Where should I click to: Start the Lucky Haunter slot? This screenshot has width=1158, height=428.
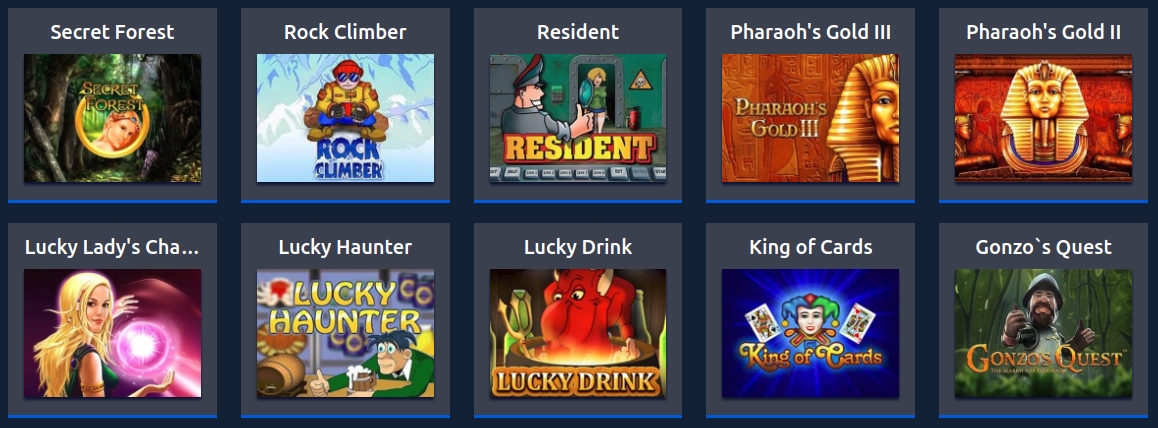pos(345,333)
